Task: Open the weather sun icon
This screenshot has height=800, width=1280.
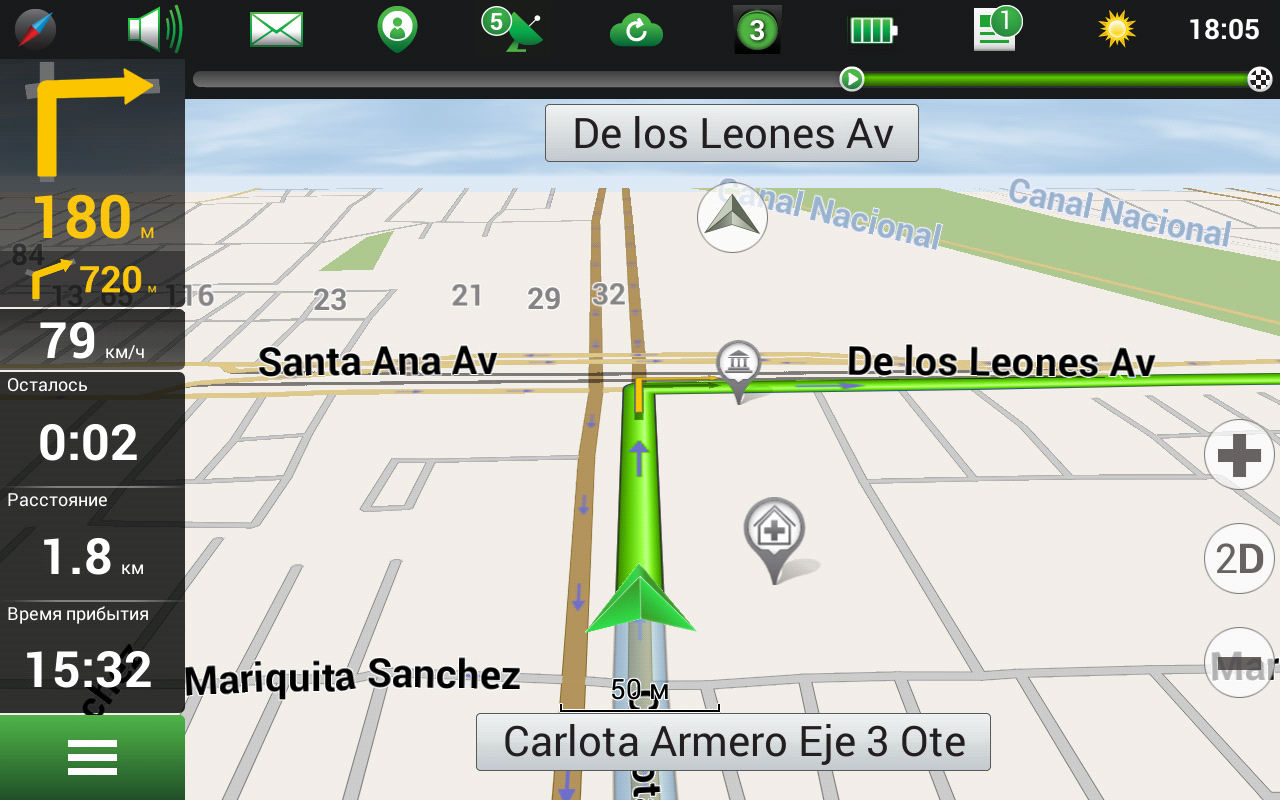Action: click(1116, 29)
